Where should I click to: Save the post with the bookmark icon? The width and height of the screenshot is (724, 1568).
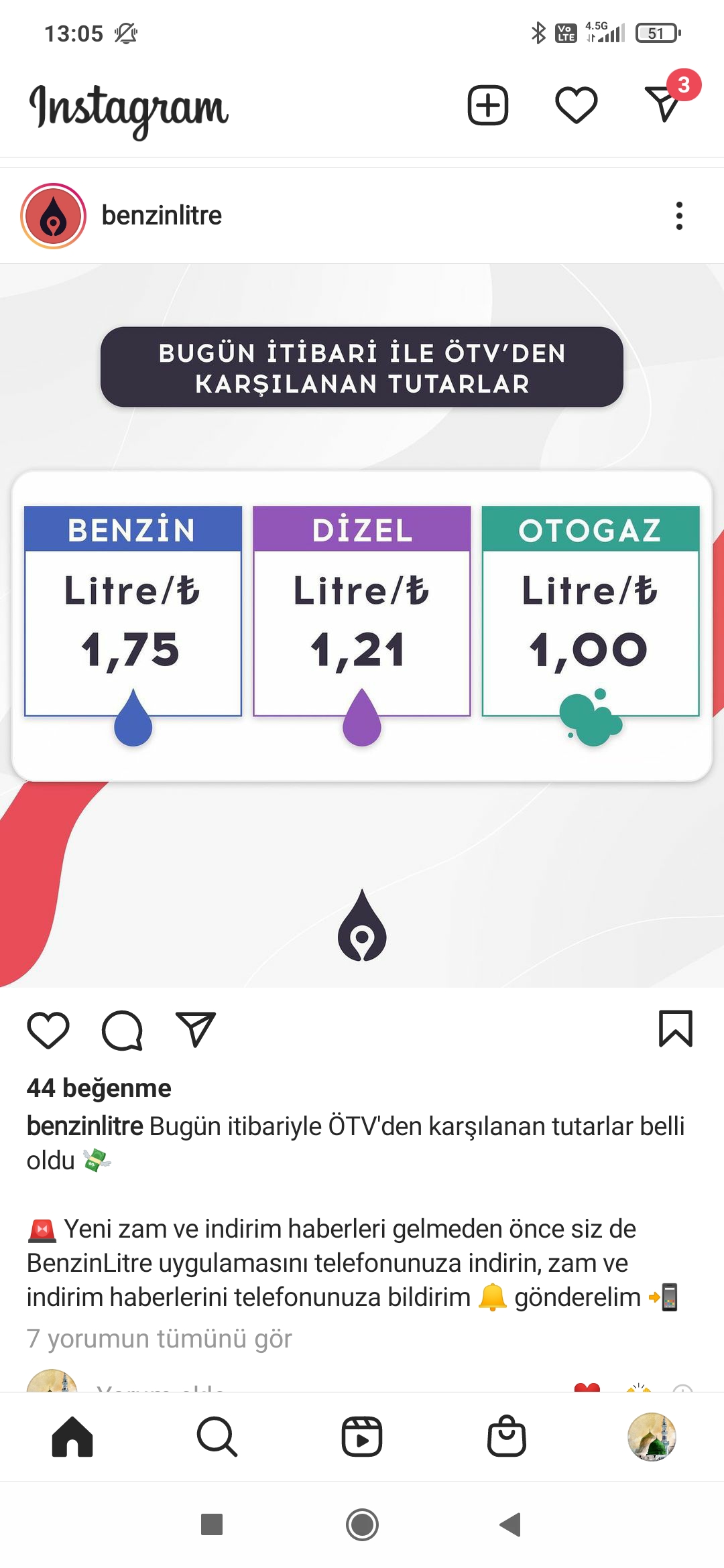(676, 1029)
